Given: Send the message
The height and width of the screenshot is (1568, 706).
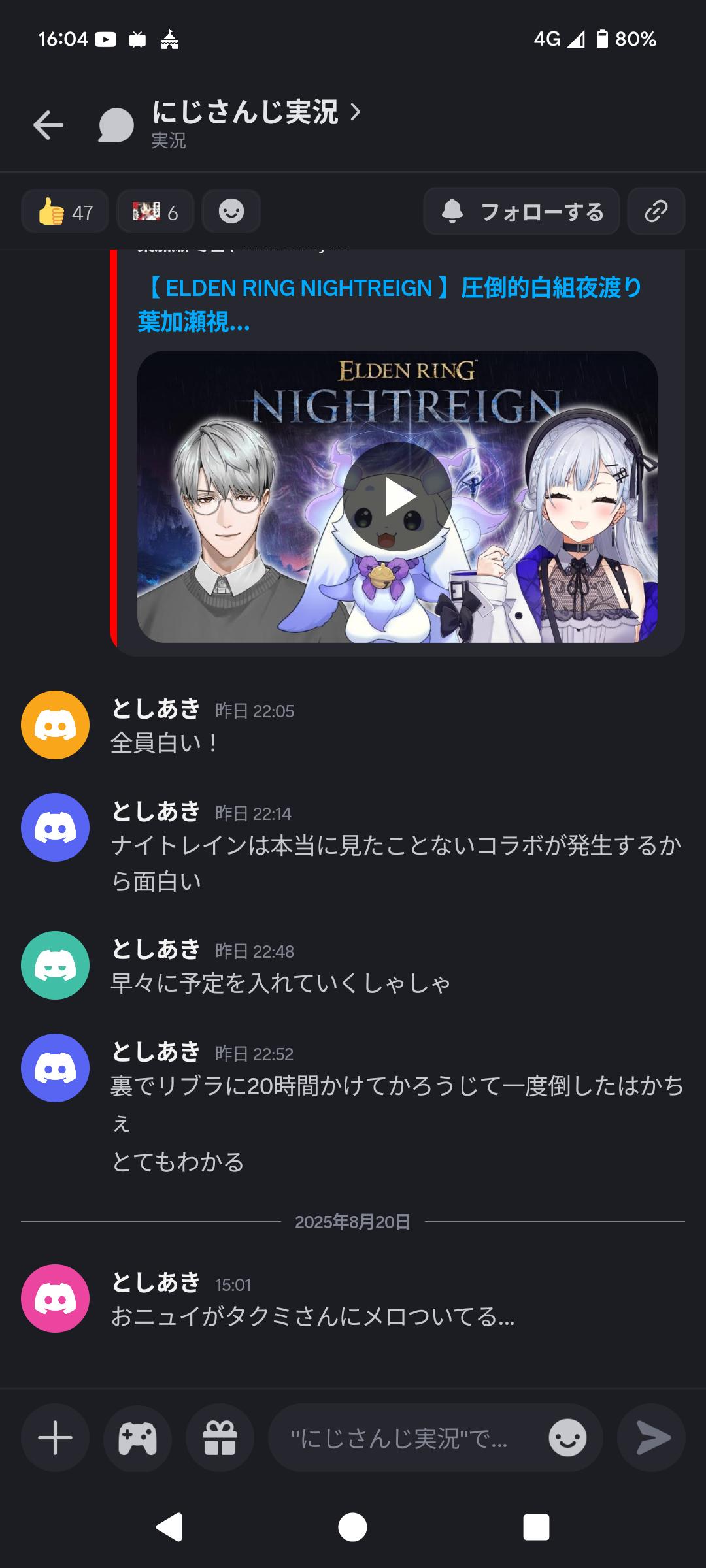Looking at the screenshot, I should point(652,1438).
